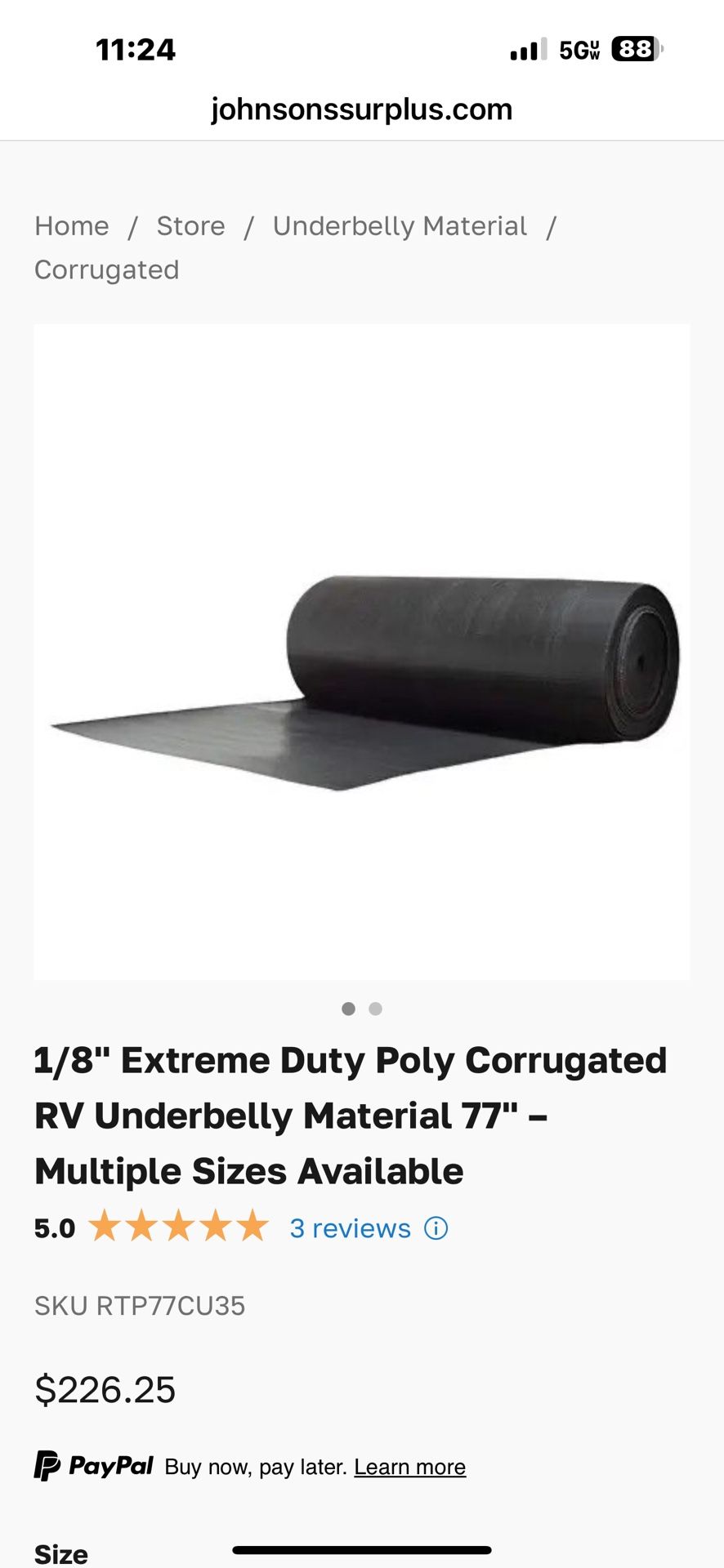Select the first image carousel dot

pyautogui.click(x=349, y=1009)
